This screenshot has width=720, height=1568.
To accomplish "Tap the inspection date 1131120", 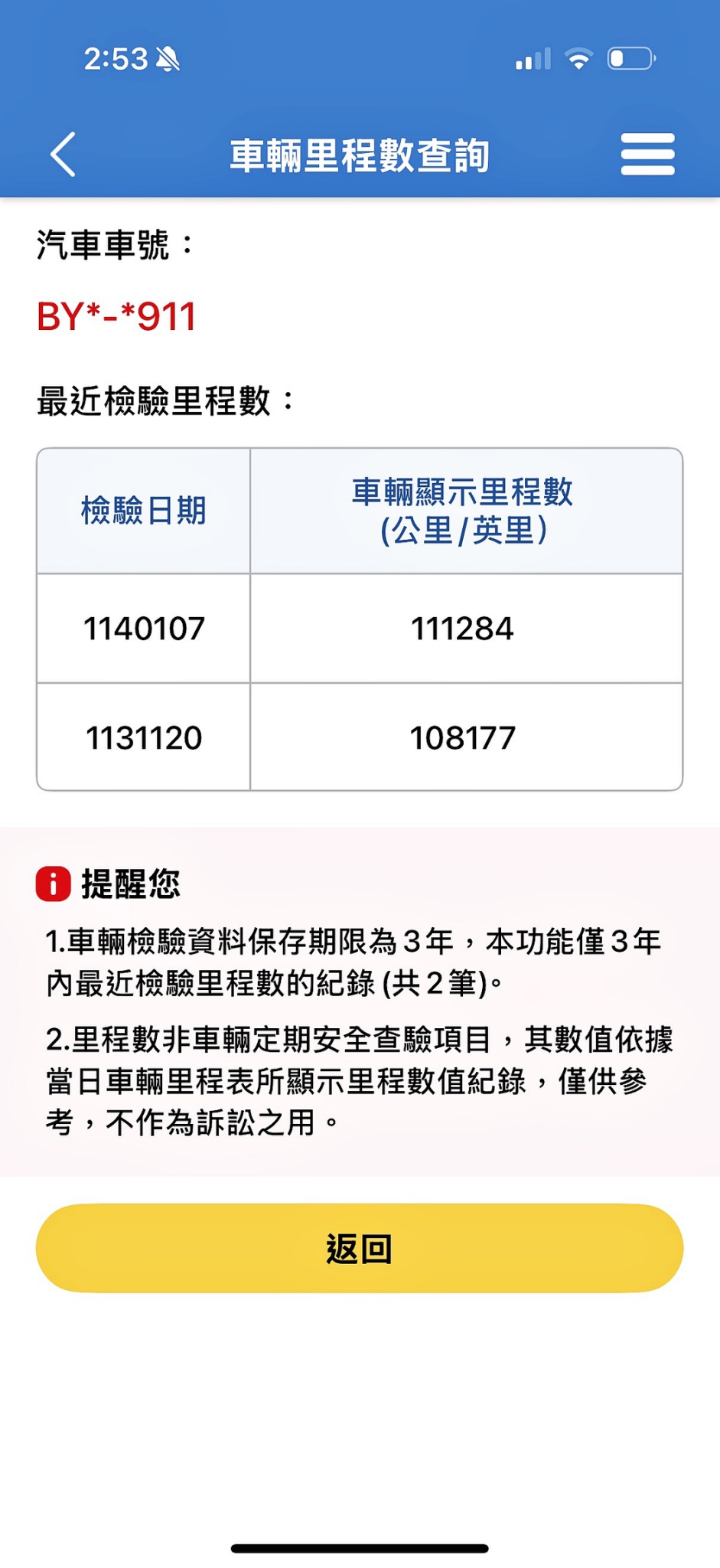I will pos(145,737).
